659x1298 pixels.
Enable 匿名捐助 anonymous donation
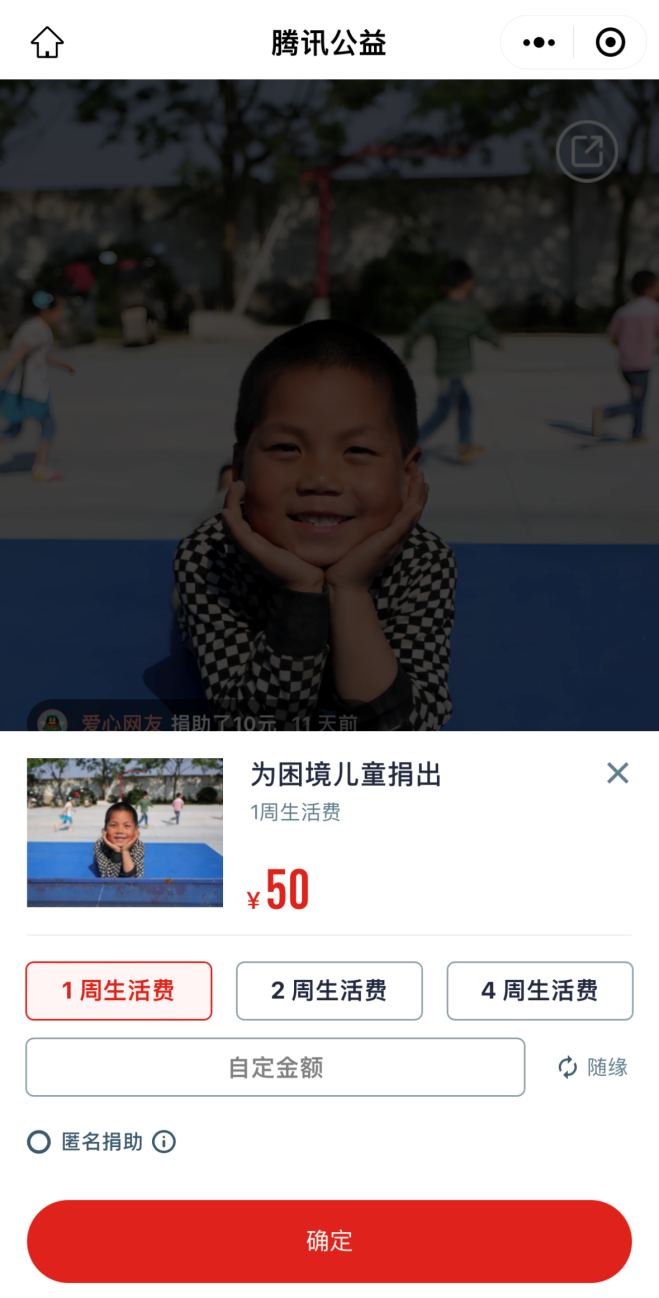(39, 1142)
